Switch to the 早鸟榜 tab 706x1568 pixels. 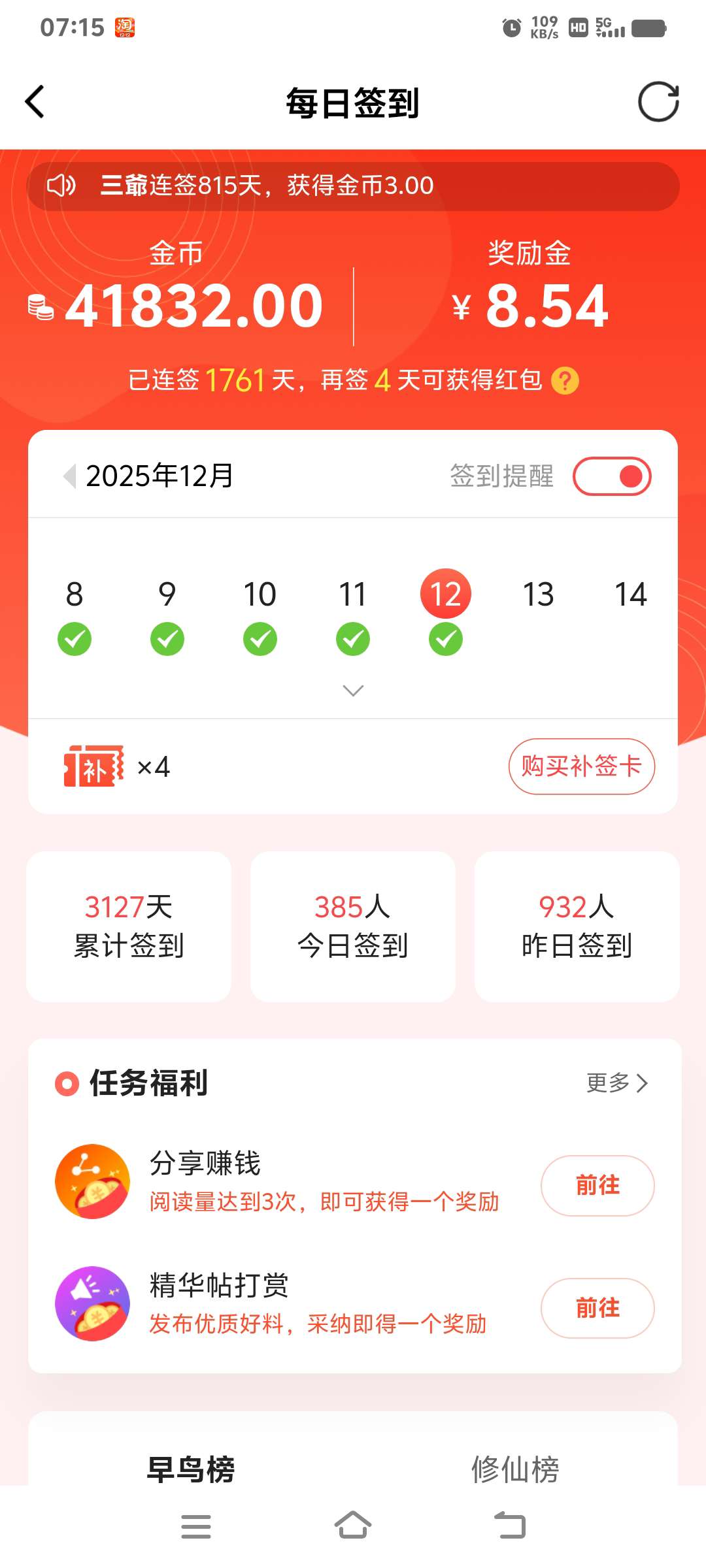pos(190,1469)
